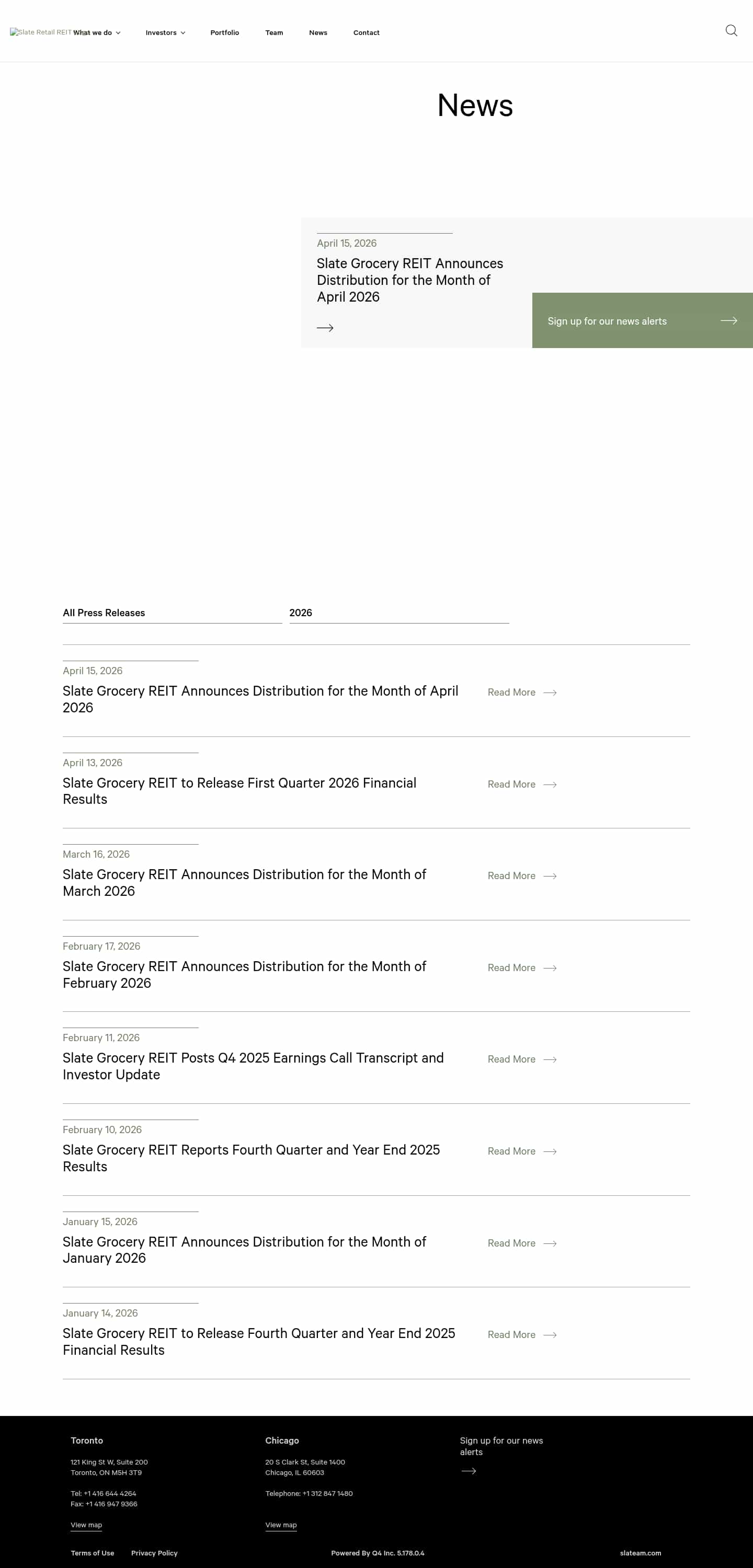Screen dimensions: 753x1568
Task: Click the arrow icon under footer news alerts signup
Action: tap(469, 1471)
